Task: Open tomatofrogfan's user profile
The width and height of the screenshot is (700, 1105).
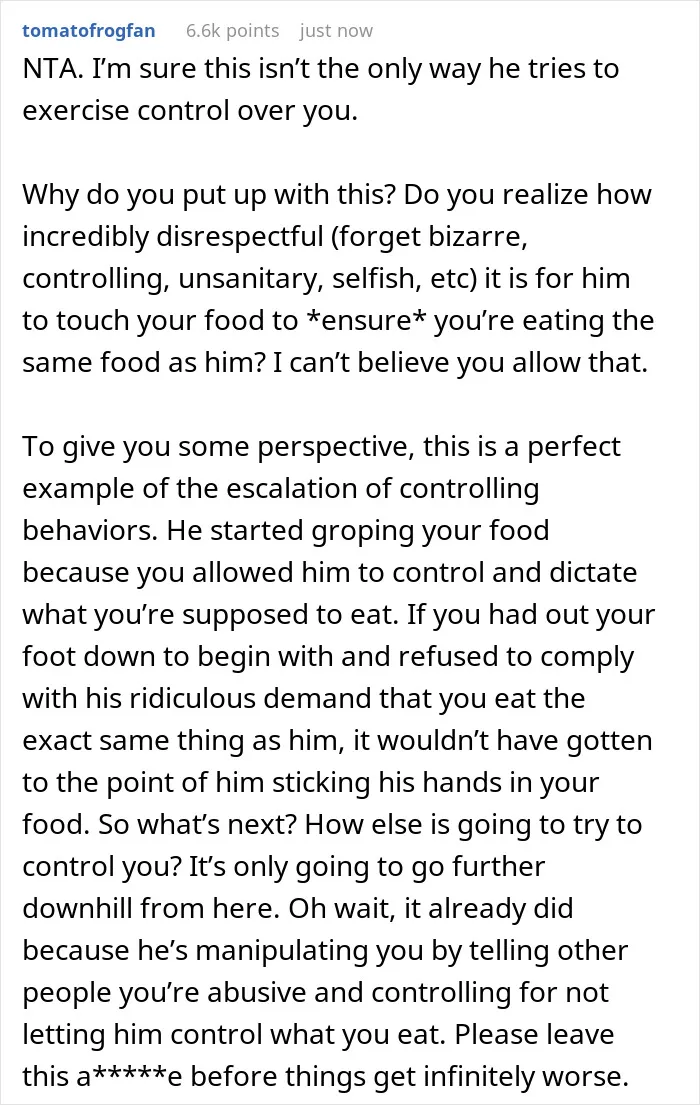Action: 89,31
